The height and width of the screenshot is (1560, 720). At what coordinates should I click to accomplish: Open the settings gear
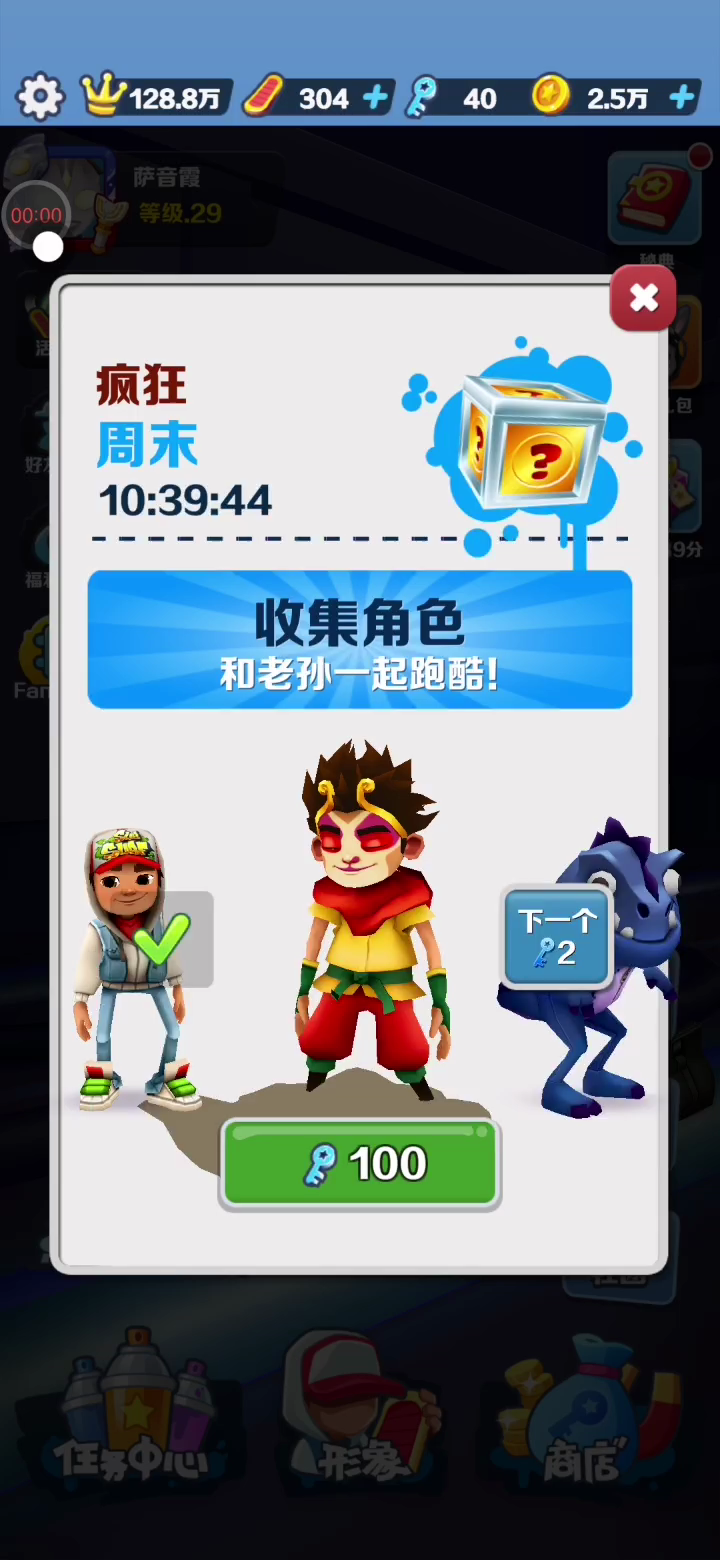(x=40, y=97)
